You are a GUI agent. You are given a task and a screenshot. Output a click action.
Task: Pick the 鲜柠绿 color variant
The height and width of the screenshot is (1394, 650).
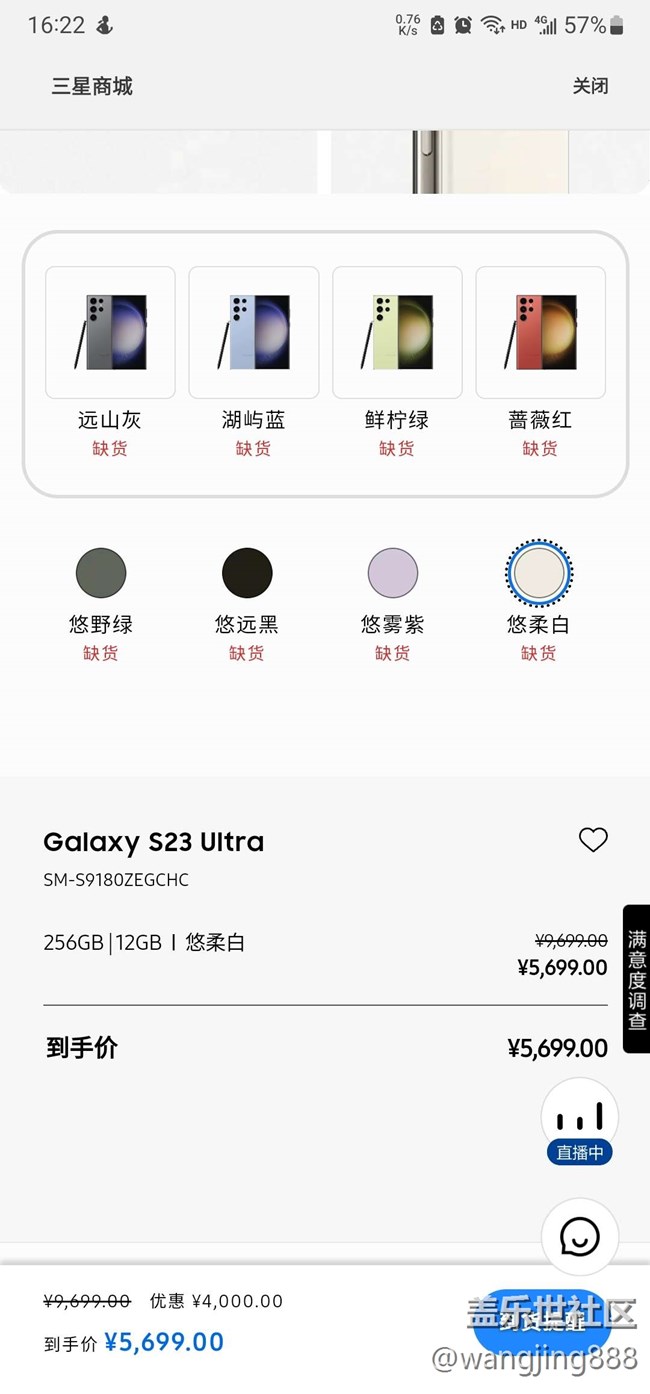pyautogui.click(x=397, y=333)
